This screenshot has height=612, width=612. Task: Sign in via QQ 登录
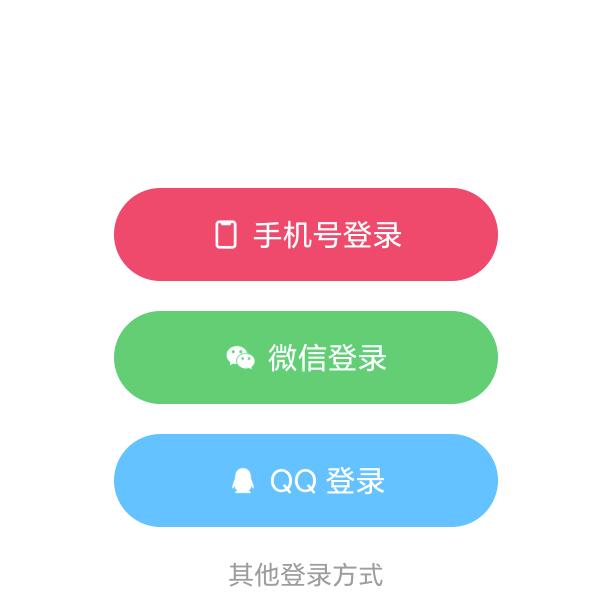306,481
